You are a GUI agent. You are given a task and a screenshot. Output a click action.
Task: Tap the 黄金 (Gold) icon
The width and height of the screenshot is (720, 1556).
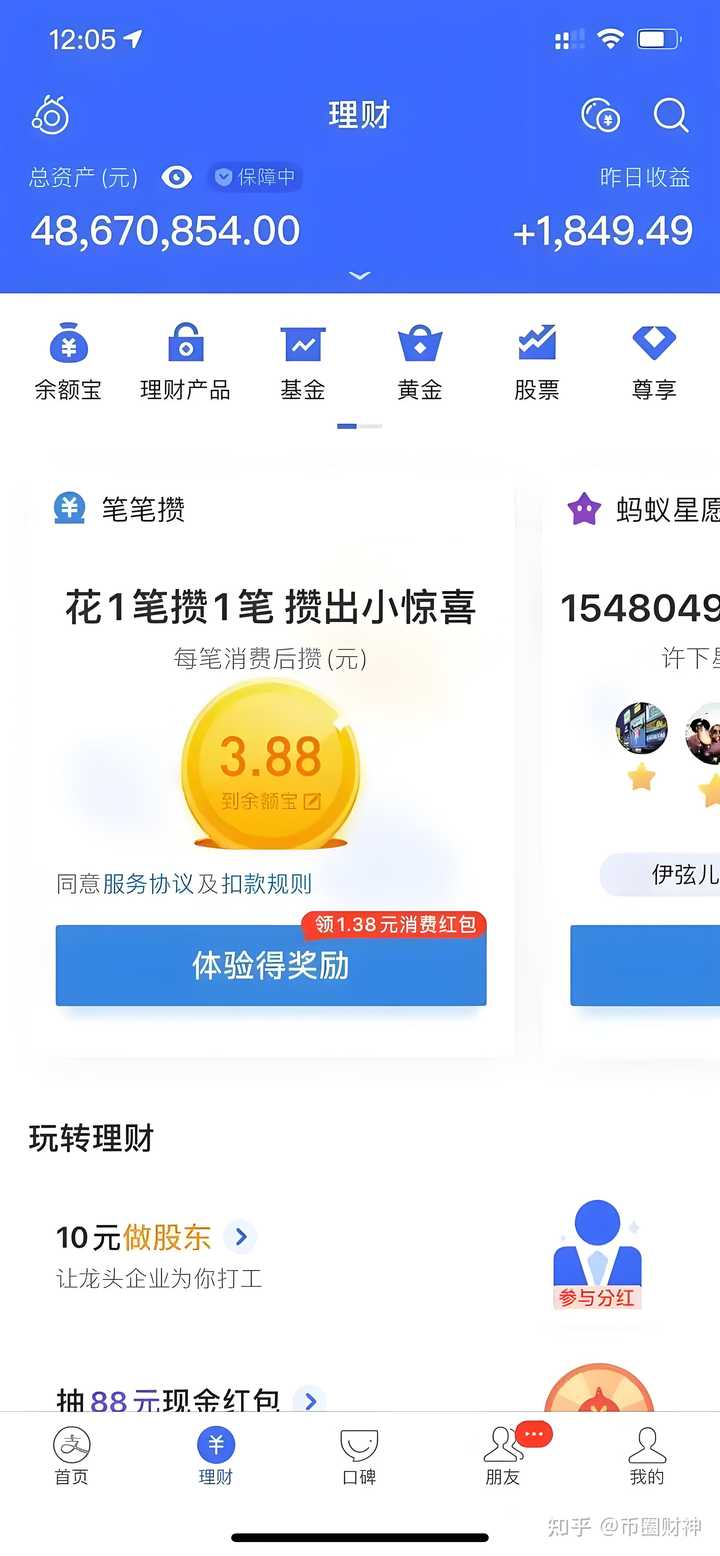419,348
